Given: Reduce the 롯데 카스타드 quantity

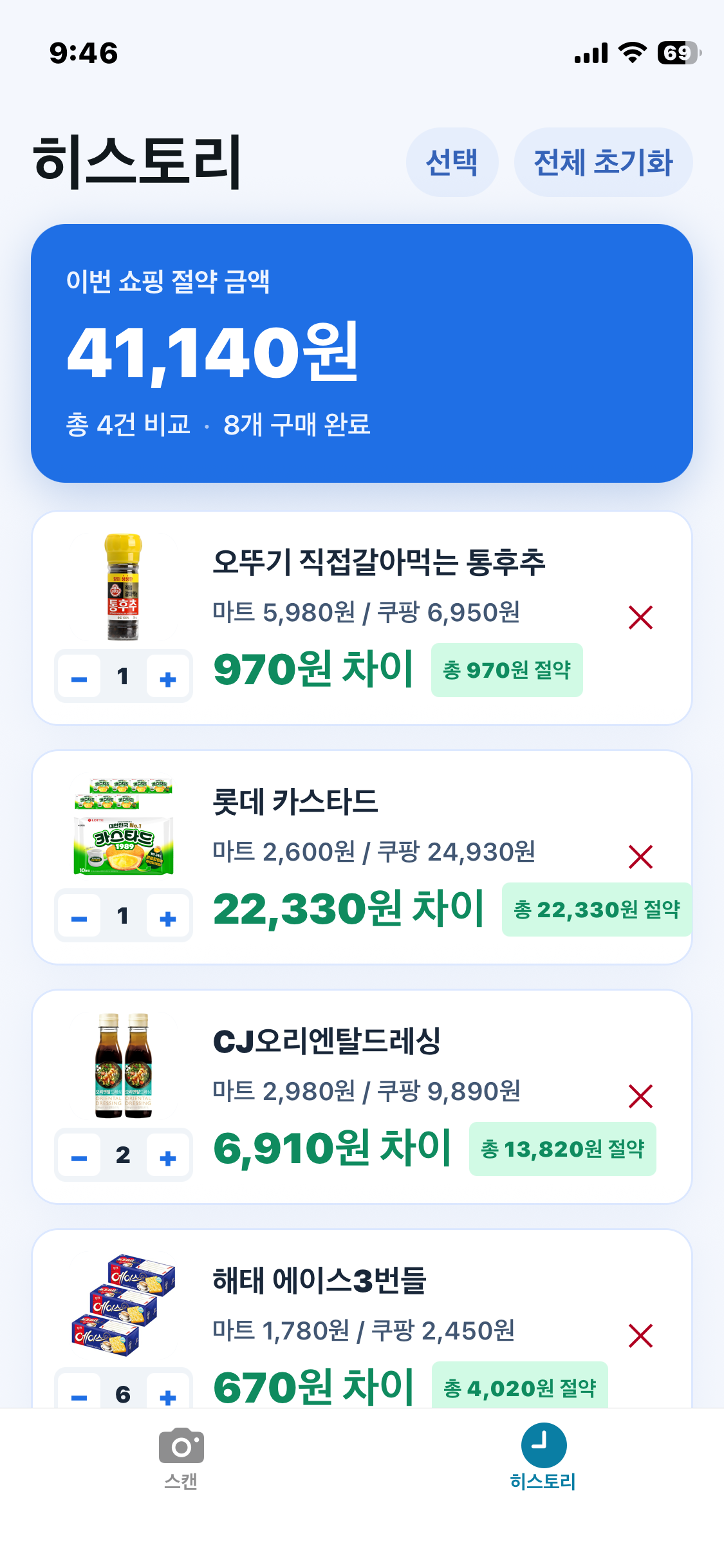Looking at the screenshot, I should tap(79, 918).
